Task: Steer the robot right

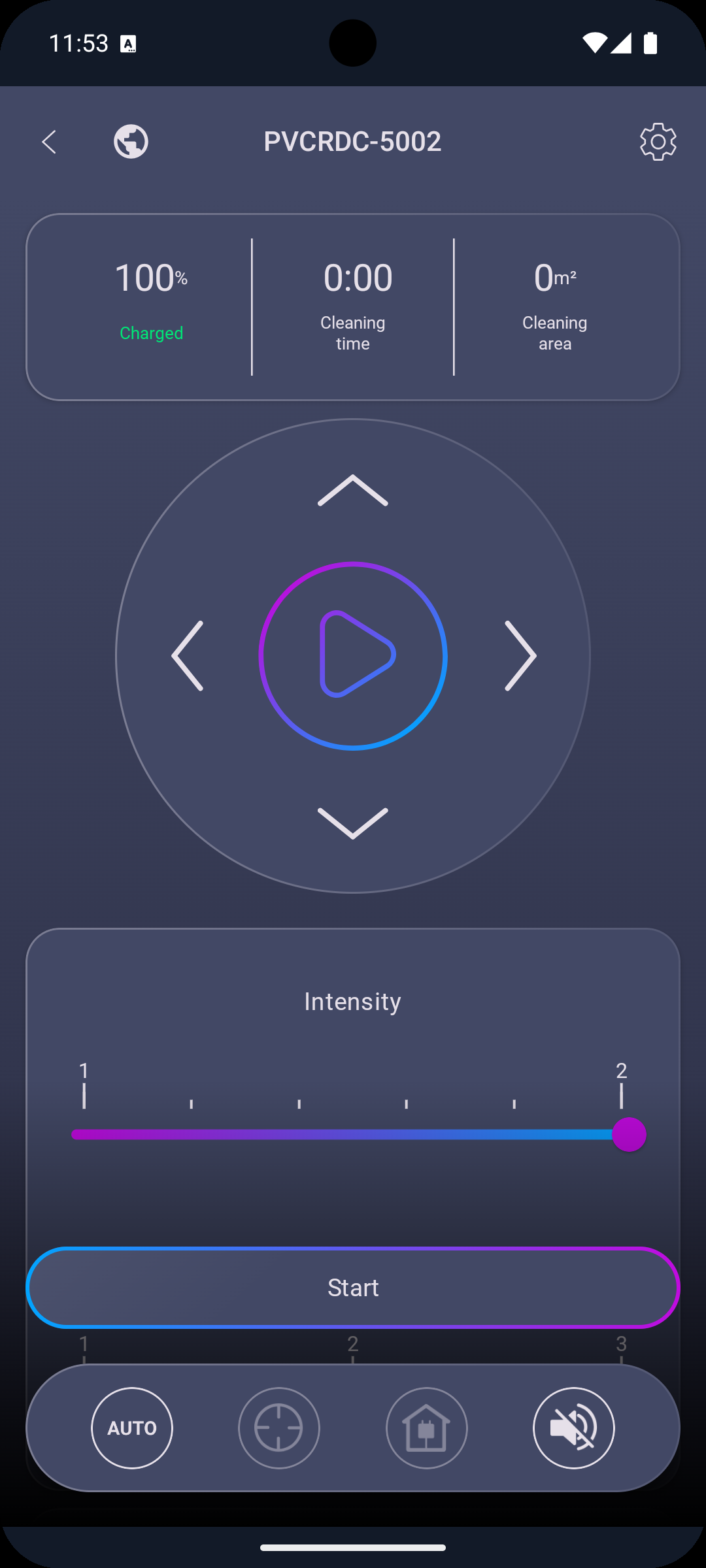Action: click(520, 655)
